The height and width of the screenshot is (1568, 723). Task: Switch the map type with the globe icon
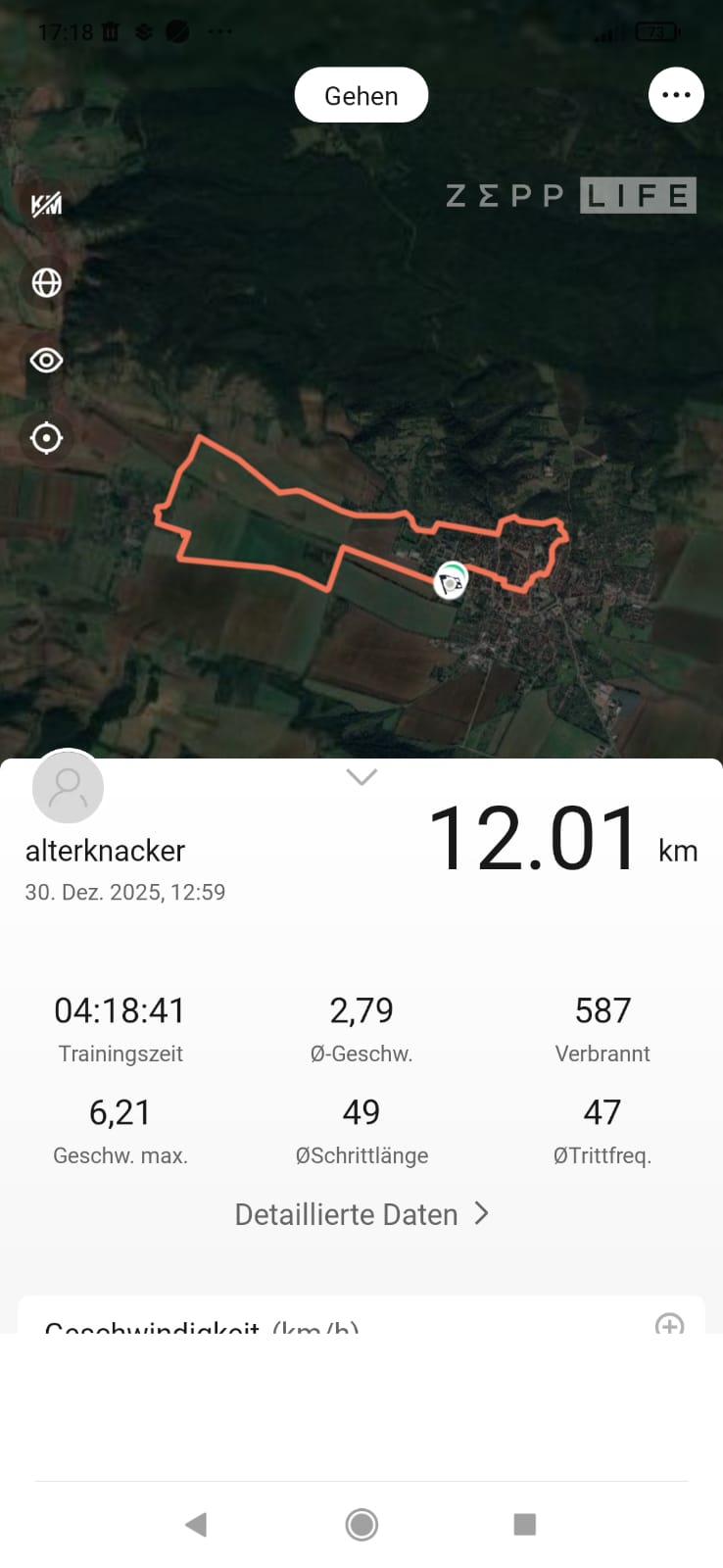tap(46, 283)
